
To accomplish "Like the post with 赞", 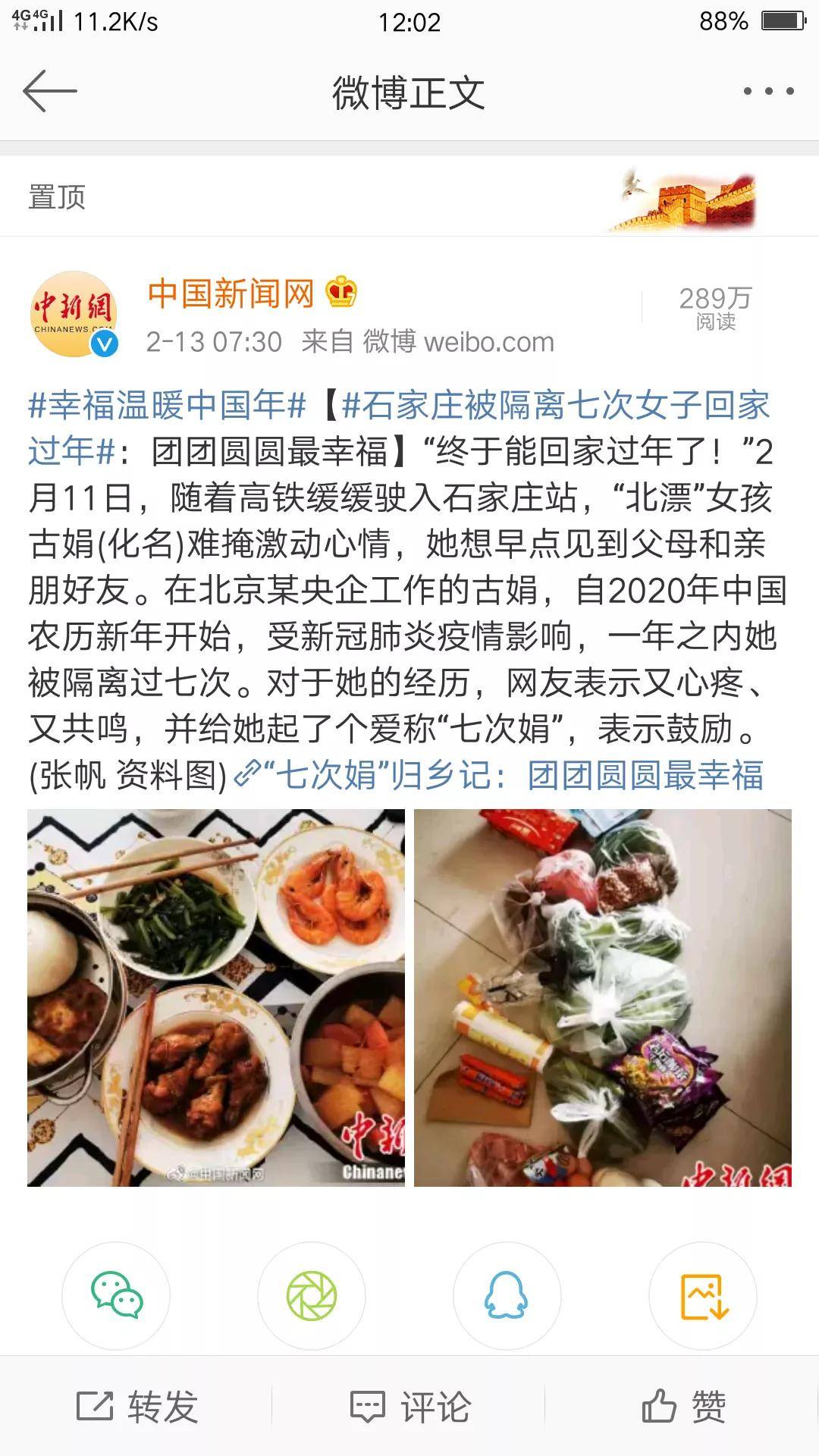I will point(682,1407).
